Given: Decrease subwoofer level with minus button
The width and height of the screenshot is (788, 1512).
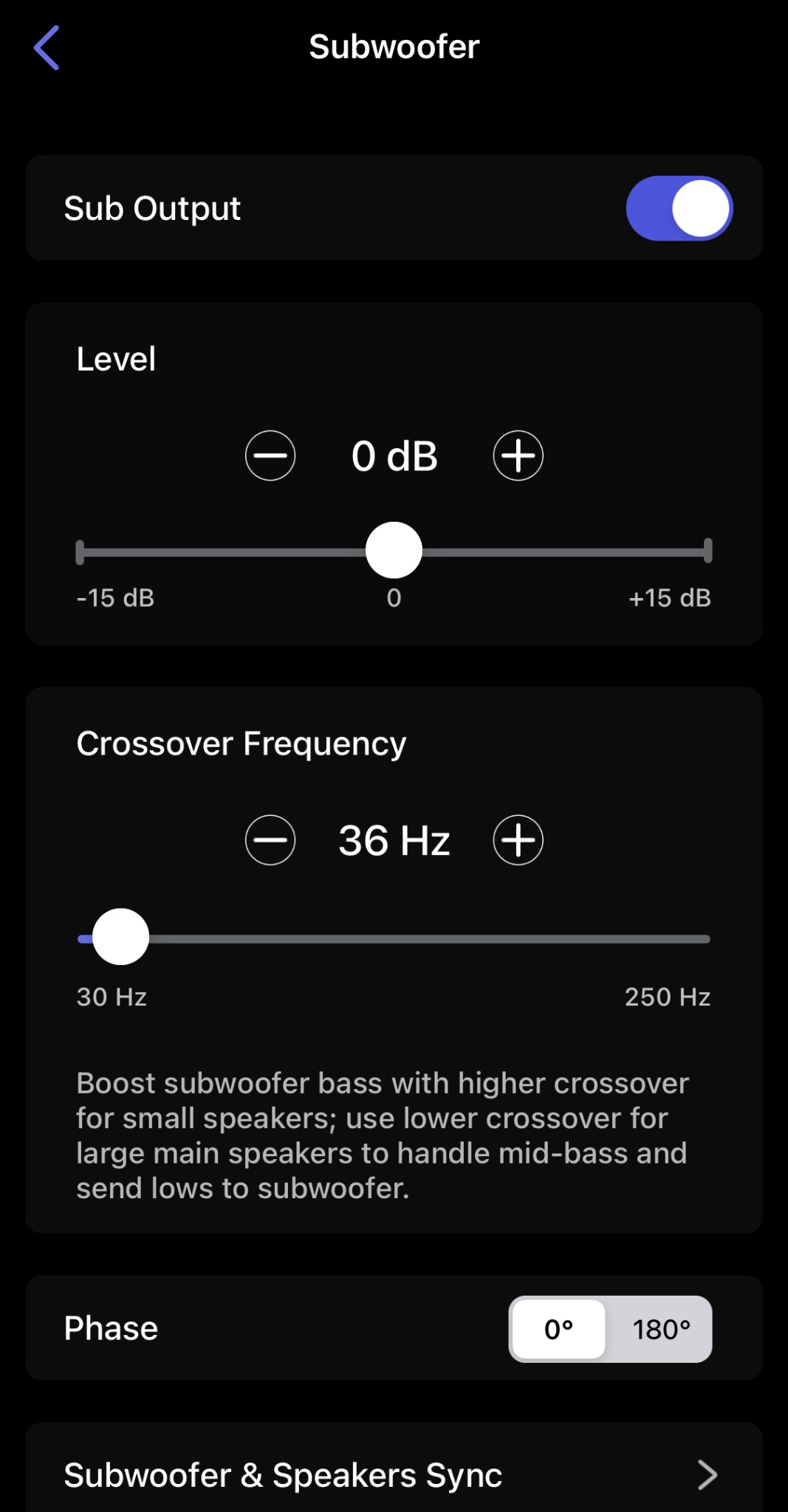Looking at the screenshot, I should tap(270, 456).
